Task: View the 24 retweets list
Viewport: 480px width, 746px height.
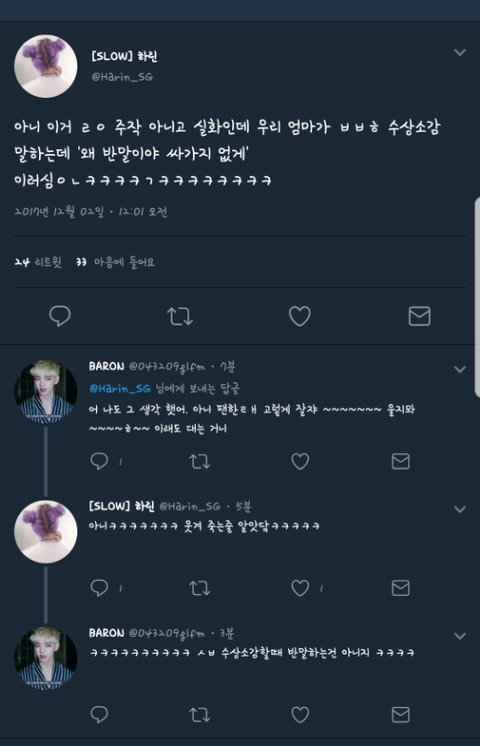Action: click(x=38, y=262)
